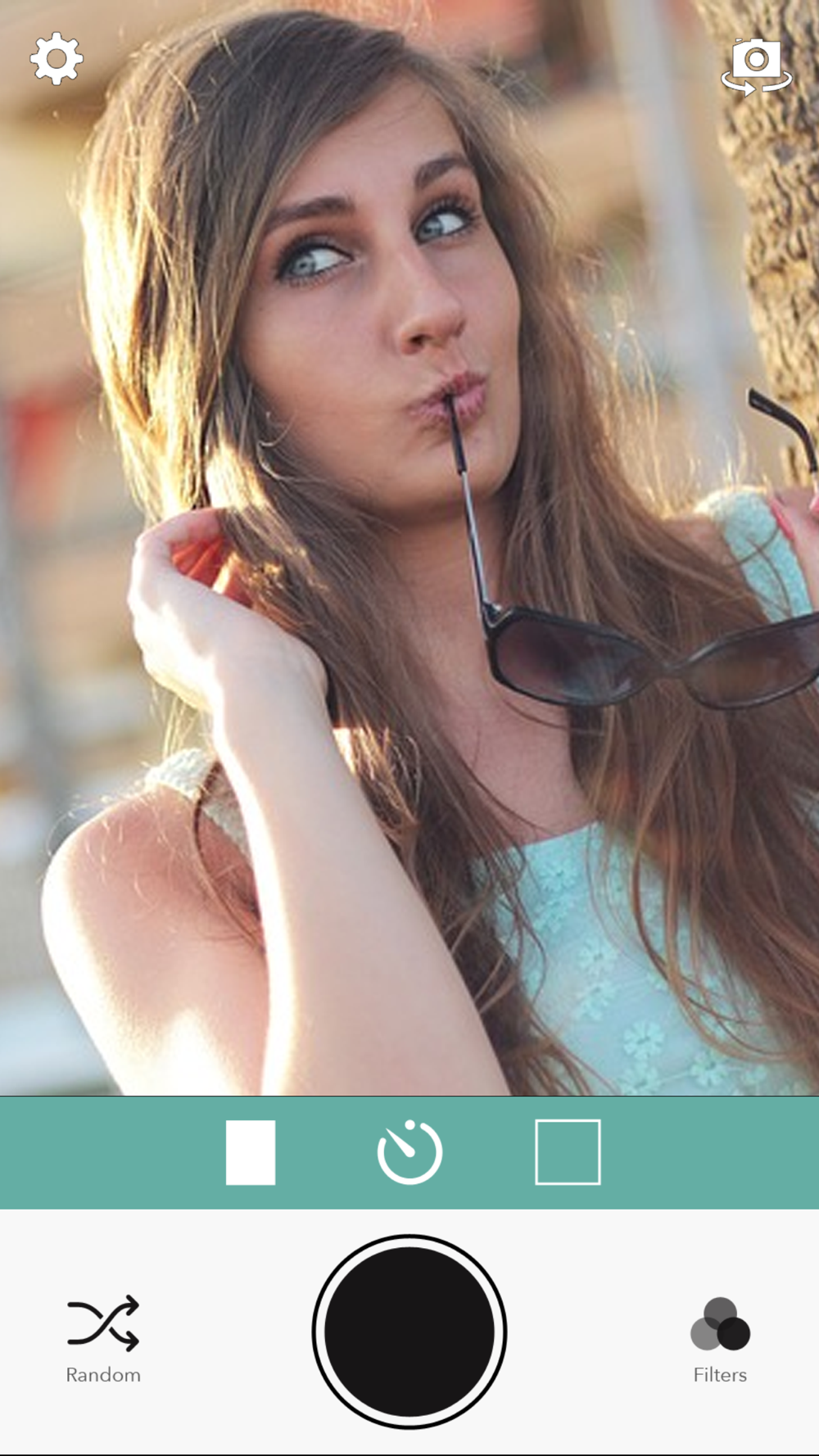Viewport: 819px width, 1456px height.
Task: Apply a random filter
Action: coord(103,1340)
